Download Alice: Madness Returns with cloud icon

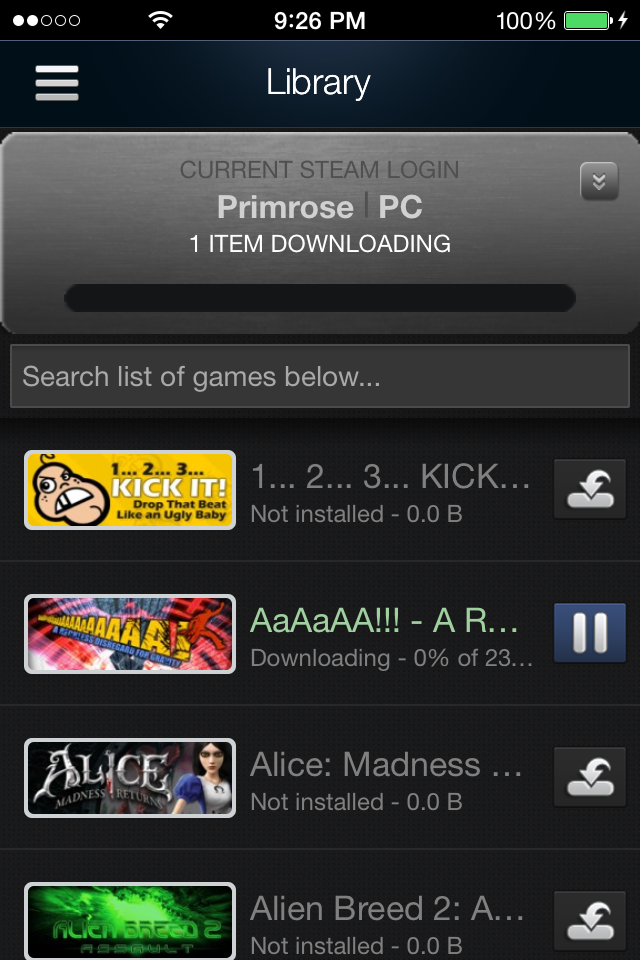pos(589,778)
